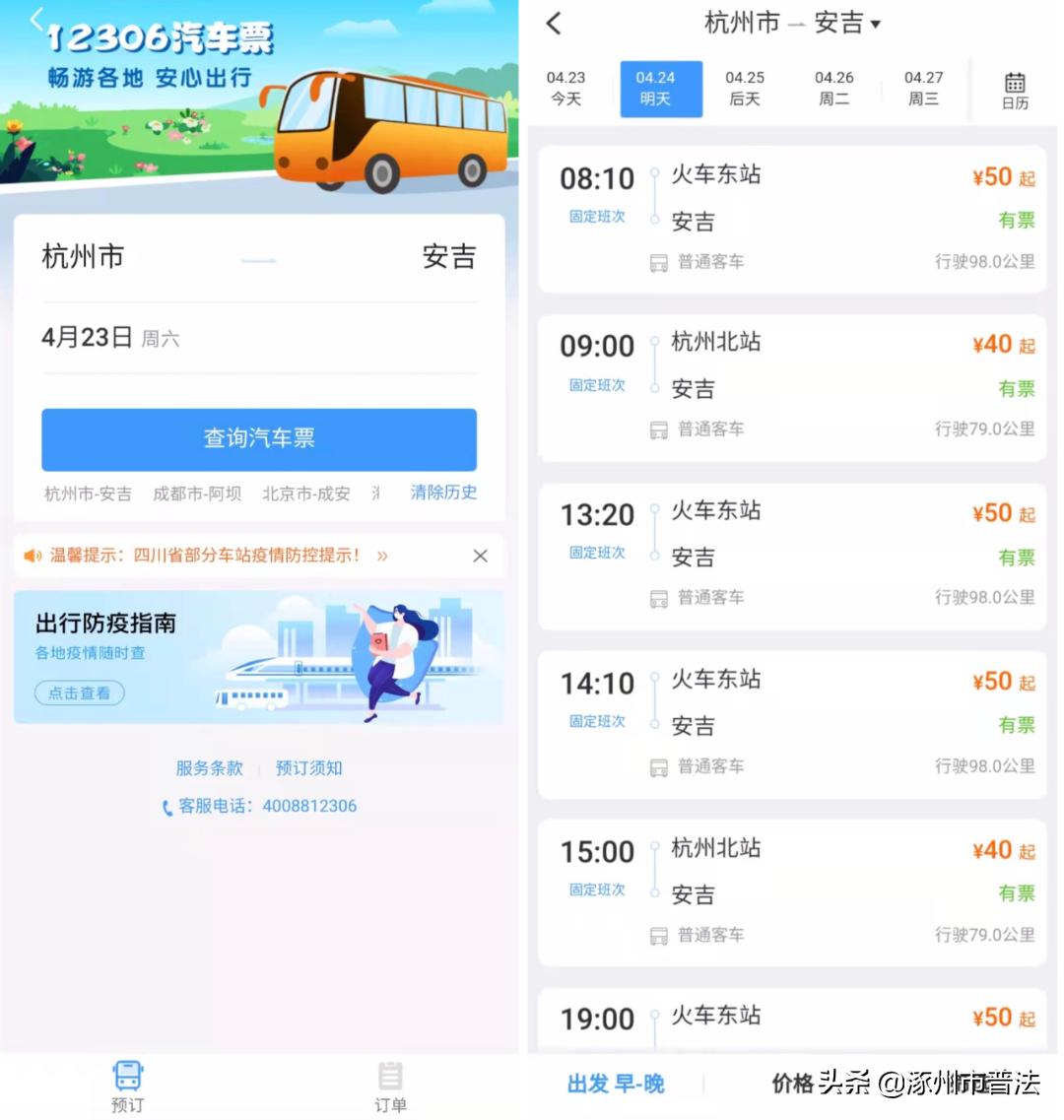
Task: Tap the 预订 bus icon in the bottom bar
Action: click(x=126, y=1074)
